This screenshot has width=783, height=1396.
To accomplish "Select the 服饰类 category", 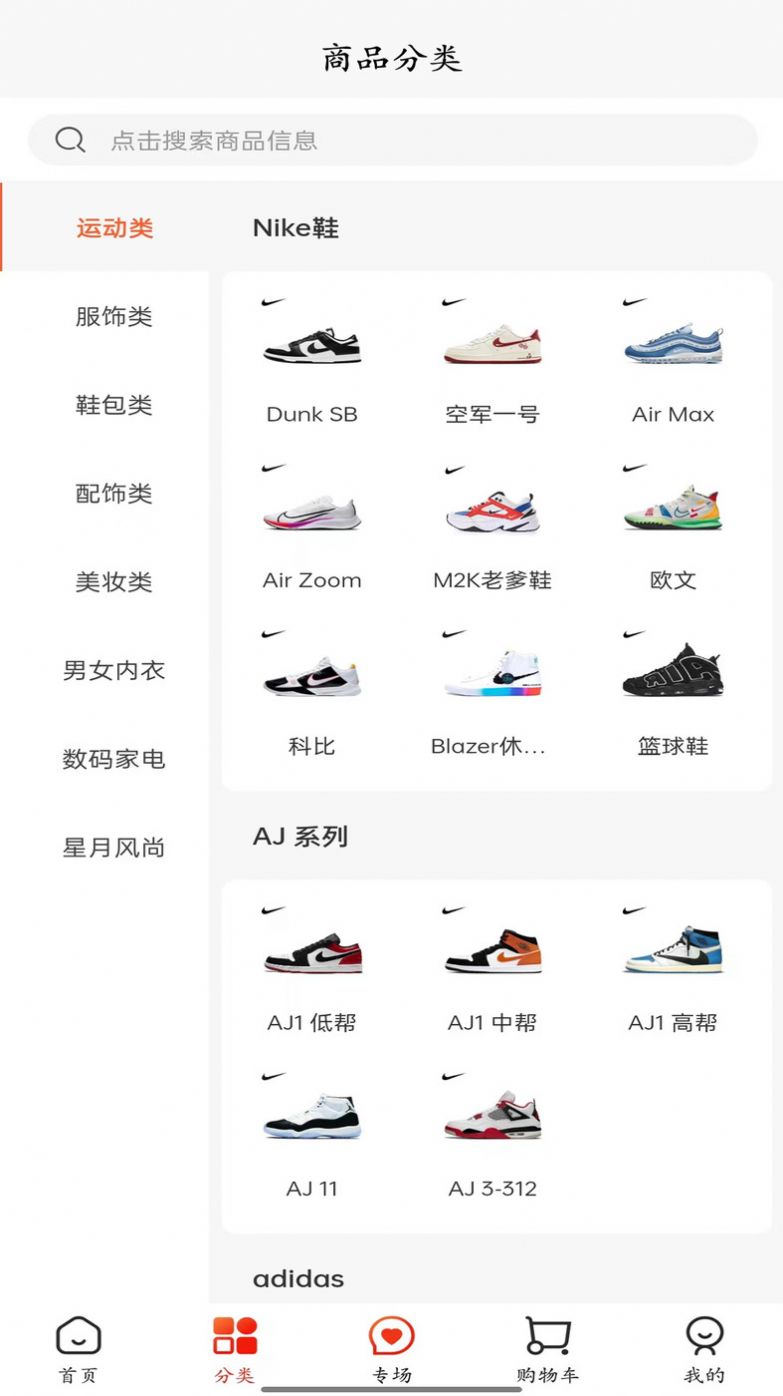I will [114, 317].
